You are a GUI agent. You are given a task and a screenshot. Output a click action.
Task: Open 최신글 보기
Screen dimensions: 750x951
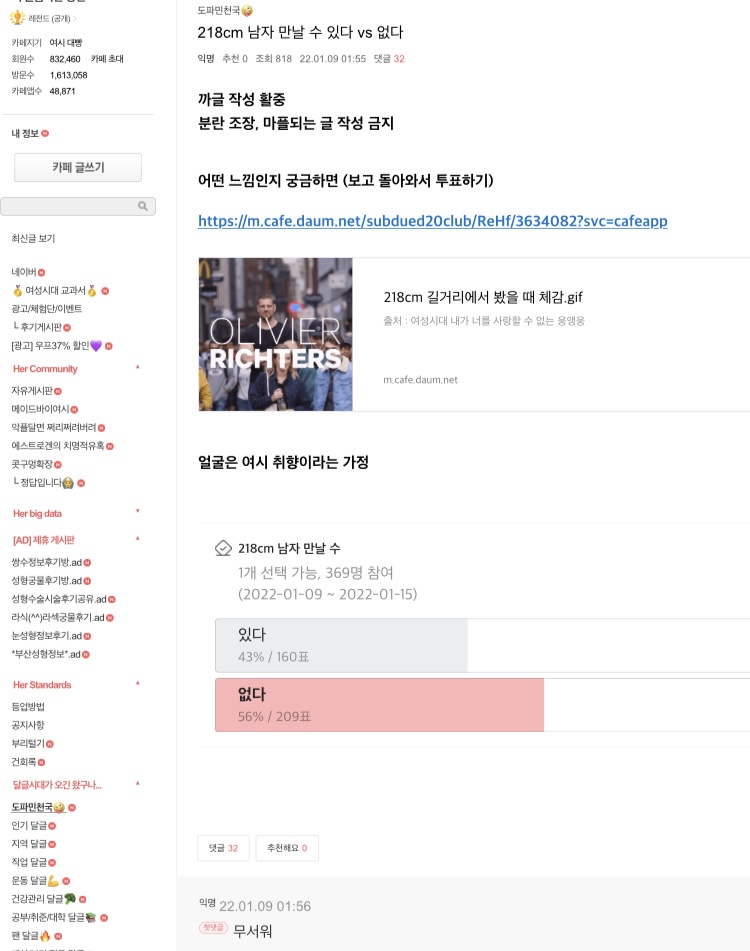tap(33, 238)
